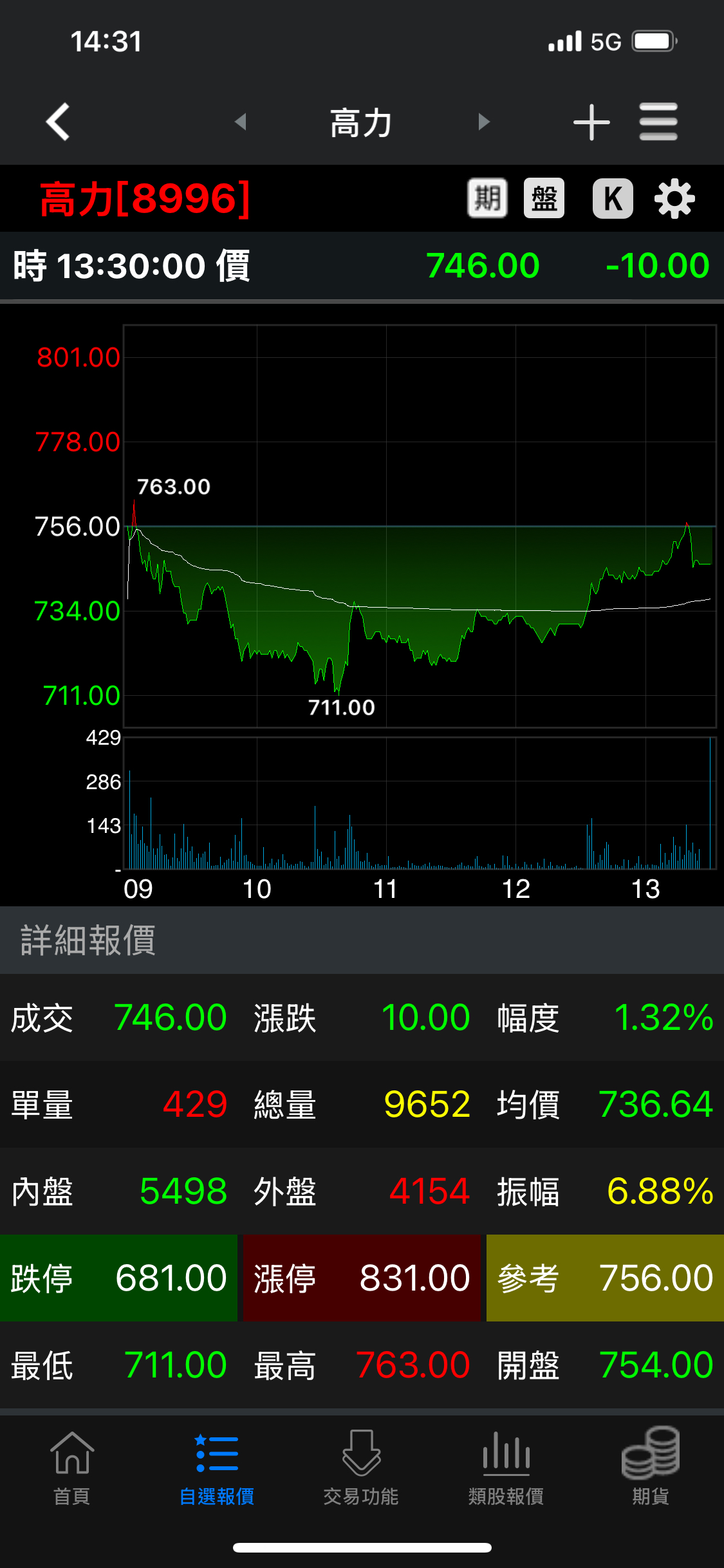Open the hamburger menu
Image resolution: width=724 pixels, height=1568 pixels.
coord(658,122)
